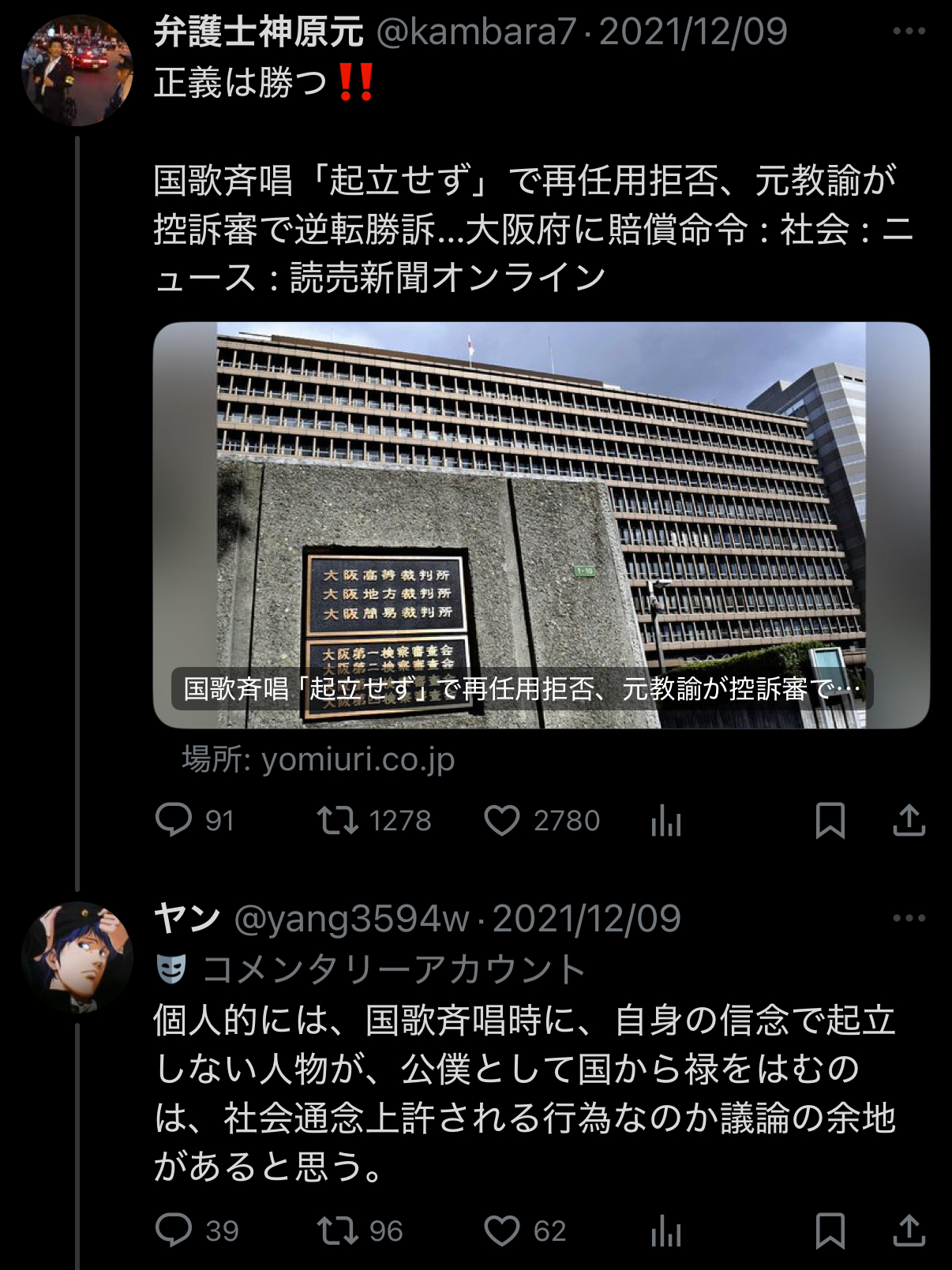Like 弁護士神原元's post
952x1270 pixels.
[502, 820]
